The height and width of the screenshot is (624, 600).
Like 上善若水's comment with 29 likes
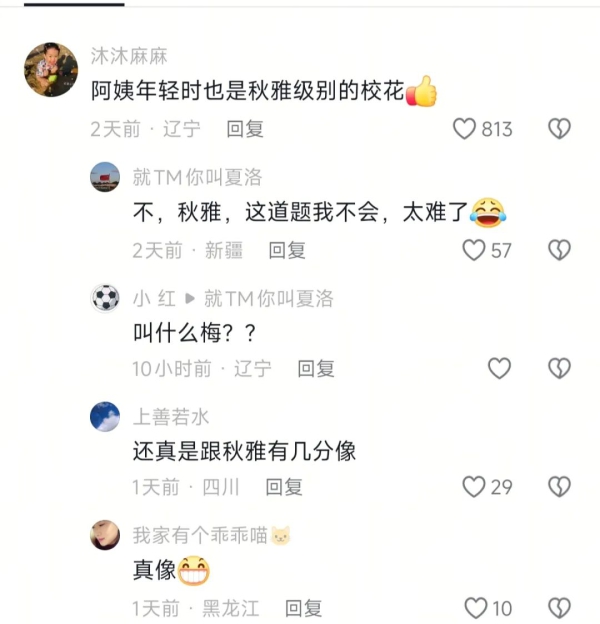[x=474, y=487]
